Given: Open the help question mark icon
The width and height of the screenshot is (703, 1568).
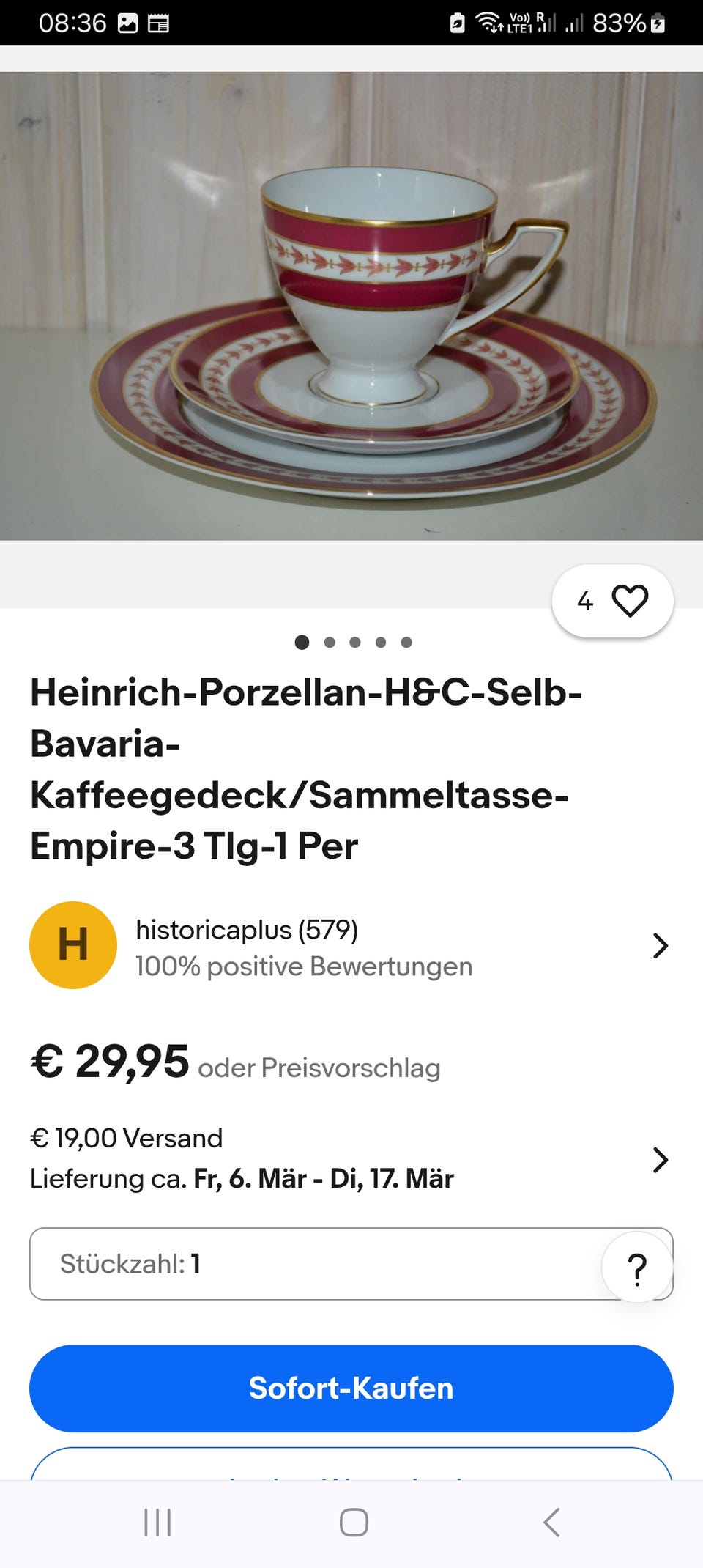Looking at the screenshot, I should coord(636,1265).
